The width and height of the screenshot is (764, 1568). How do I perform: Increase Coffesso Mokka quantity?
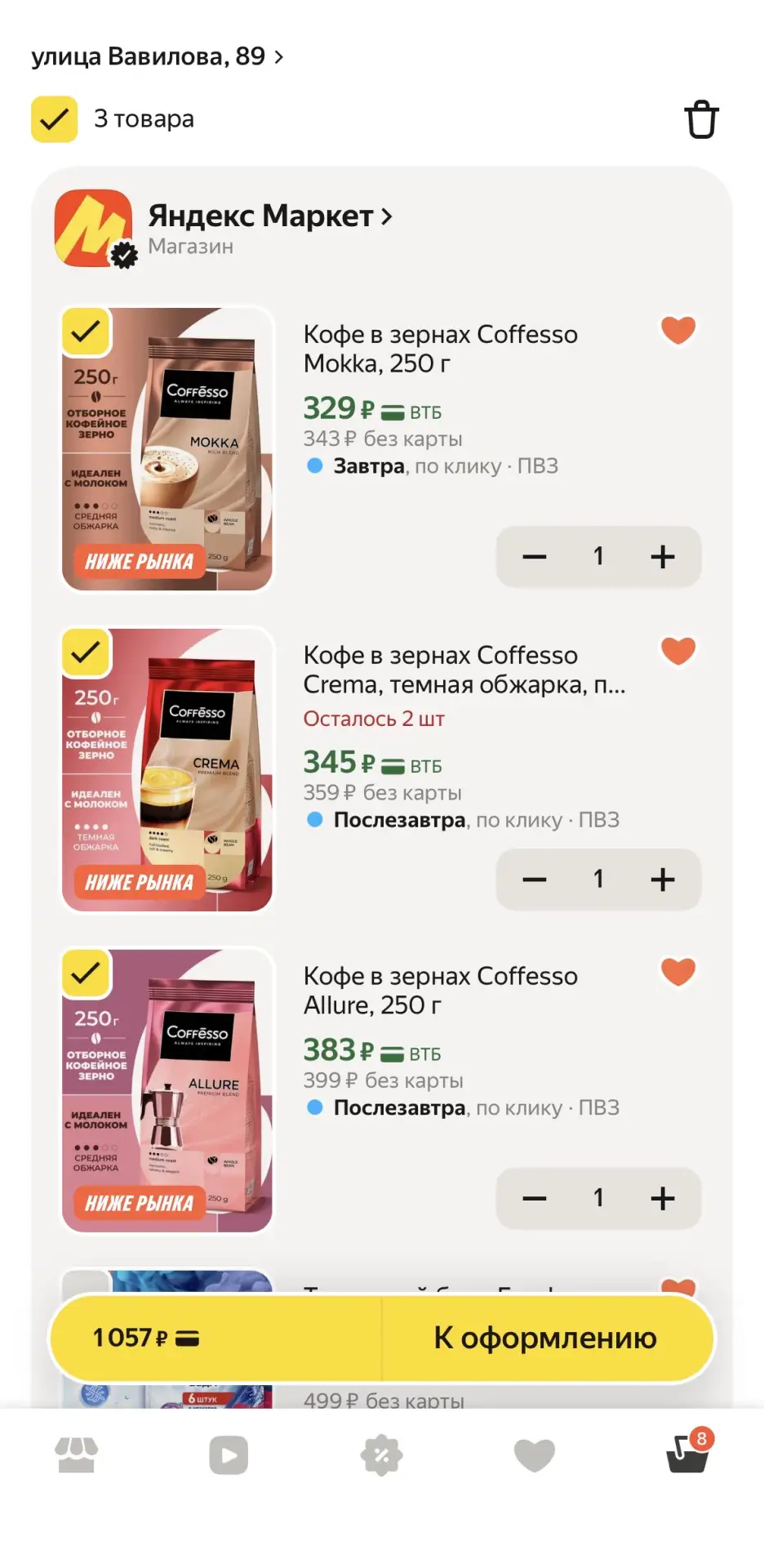pos(663,557)
